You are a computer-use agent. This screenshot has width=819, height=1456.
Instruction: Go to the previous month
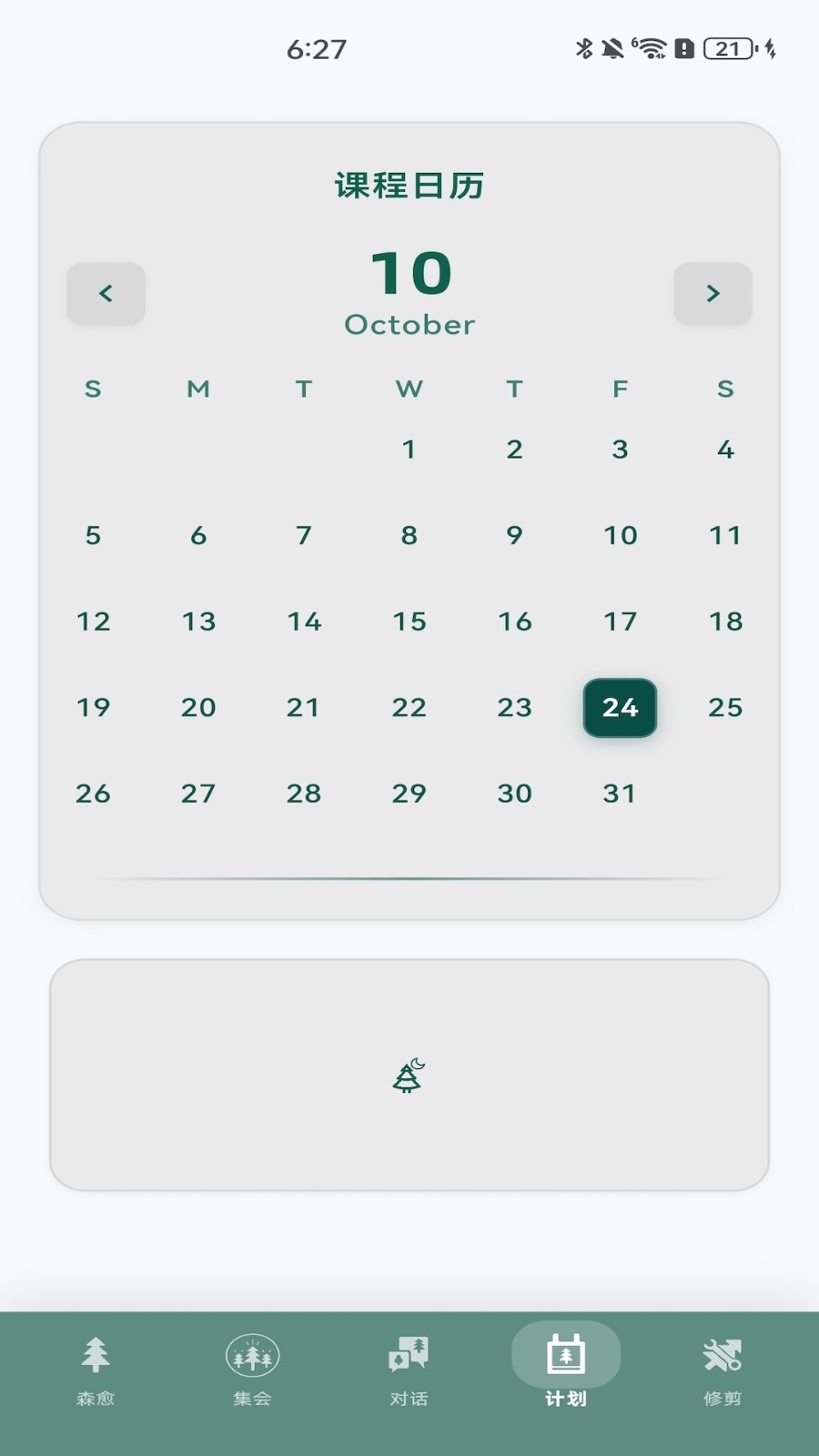coord(106,293)
